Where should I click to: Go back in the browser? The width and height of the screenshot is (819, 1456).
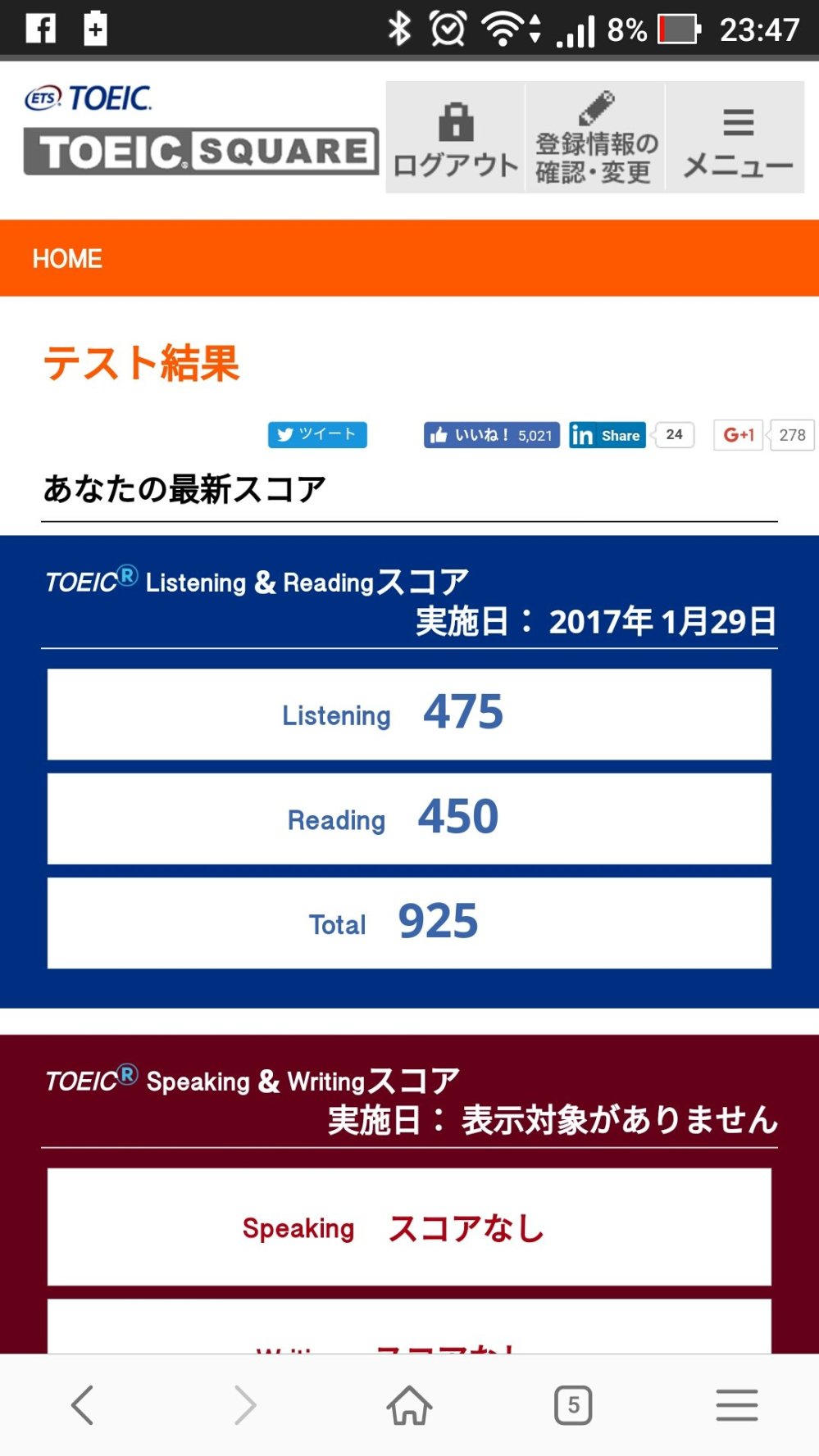(82, 1405)
